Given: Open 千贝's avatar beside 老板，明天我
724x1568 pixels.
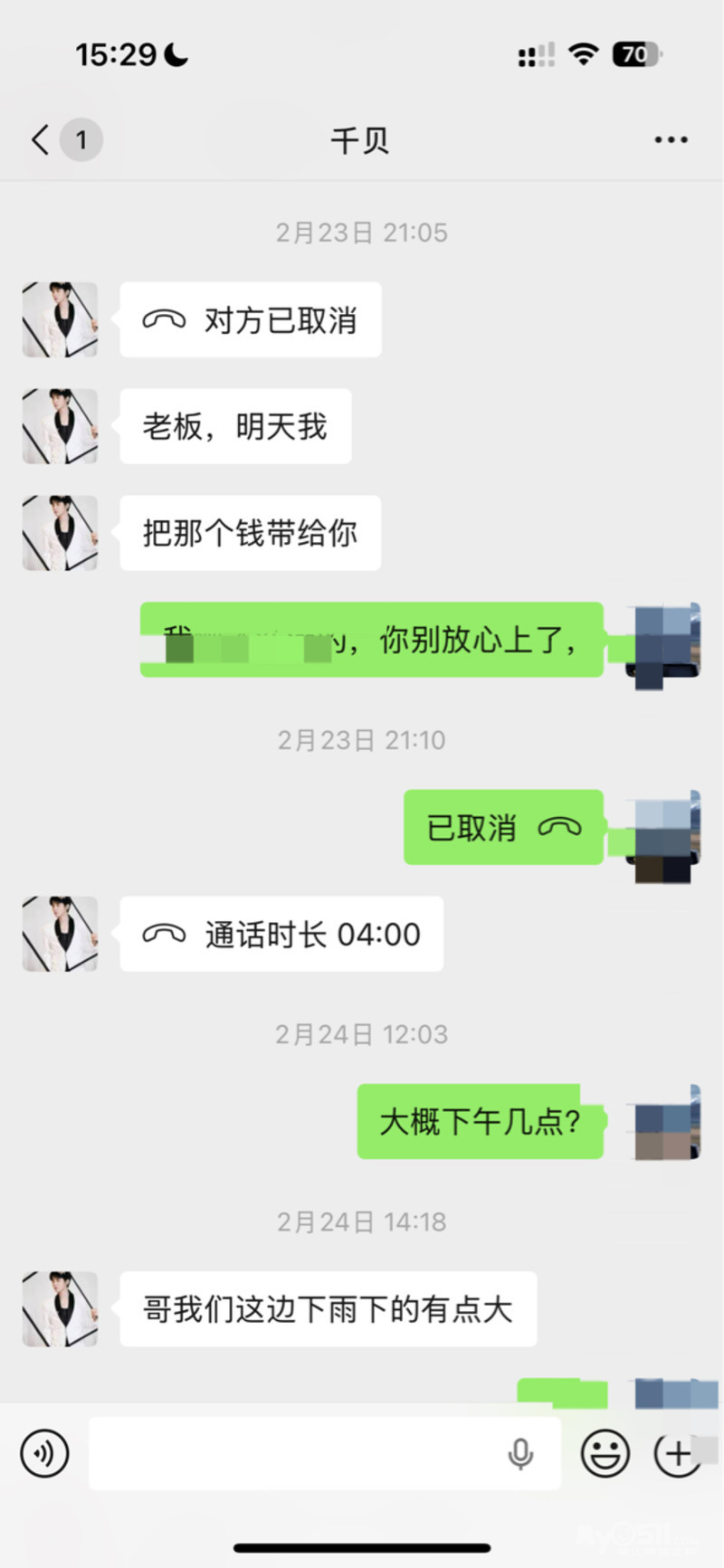Looking at the screenshot, I should [x=61, y=427].
